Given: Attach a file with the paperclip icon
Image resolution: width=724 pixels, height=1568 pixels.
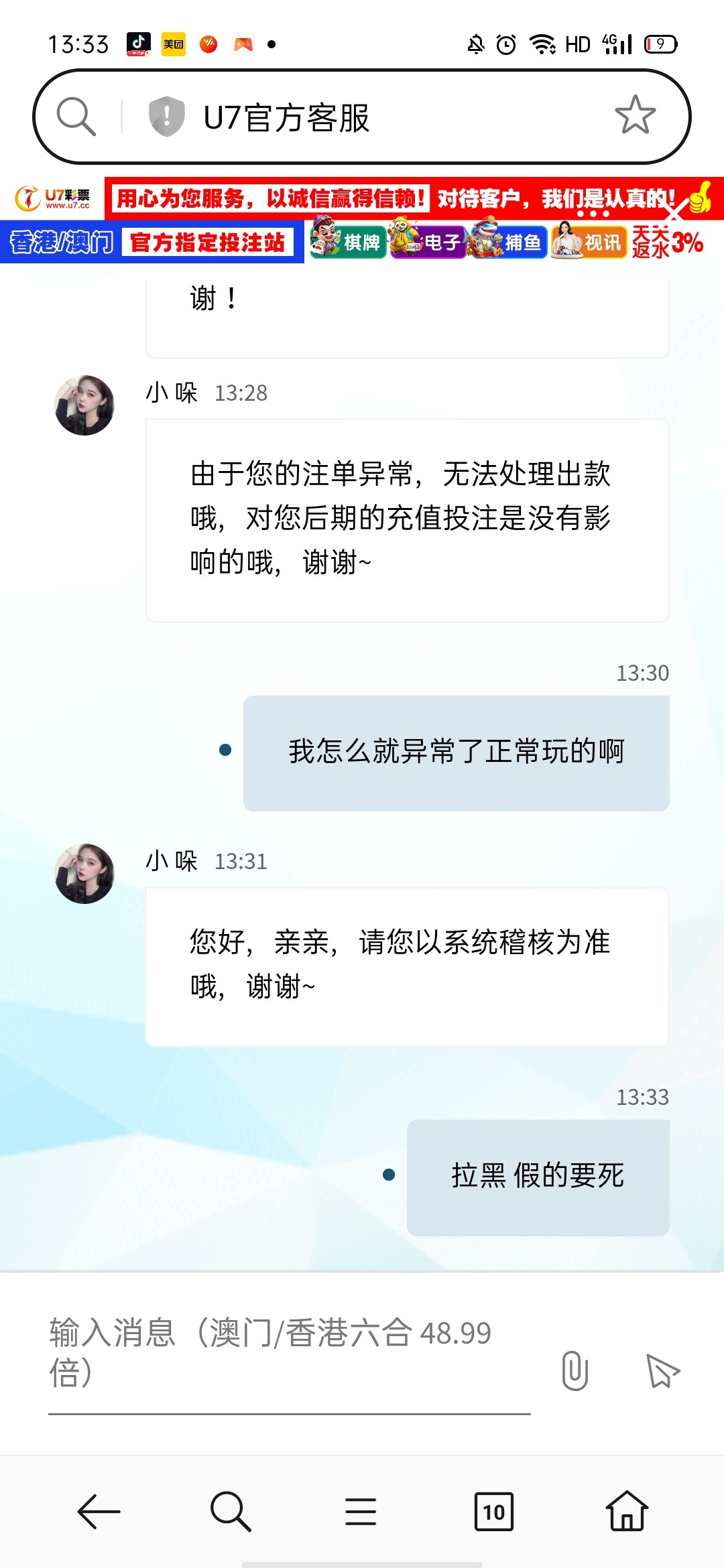Looking at the screenshot, I should click(575, 1370).
